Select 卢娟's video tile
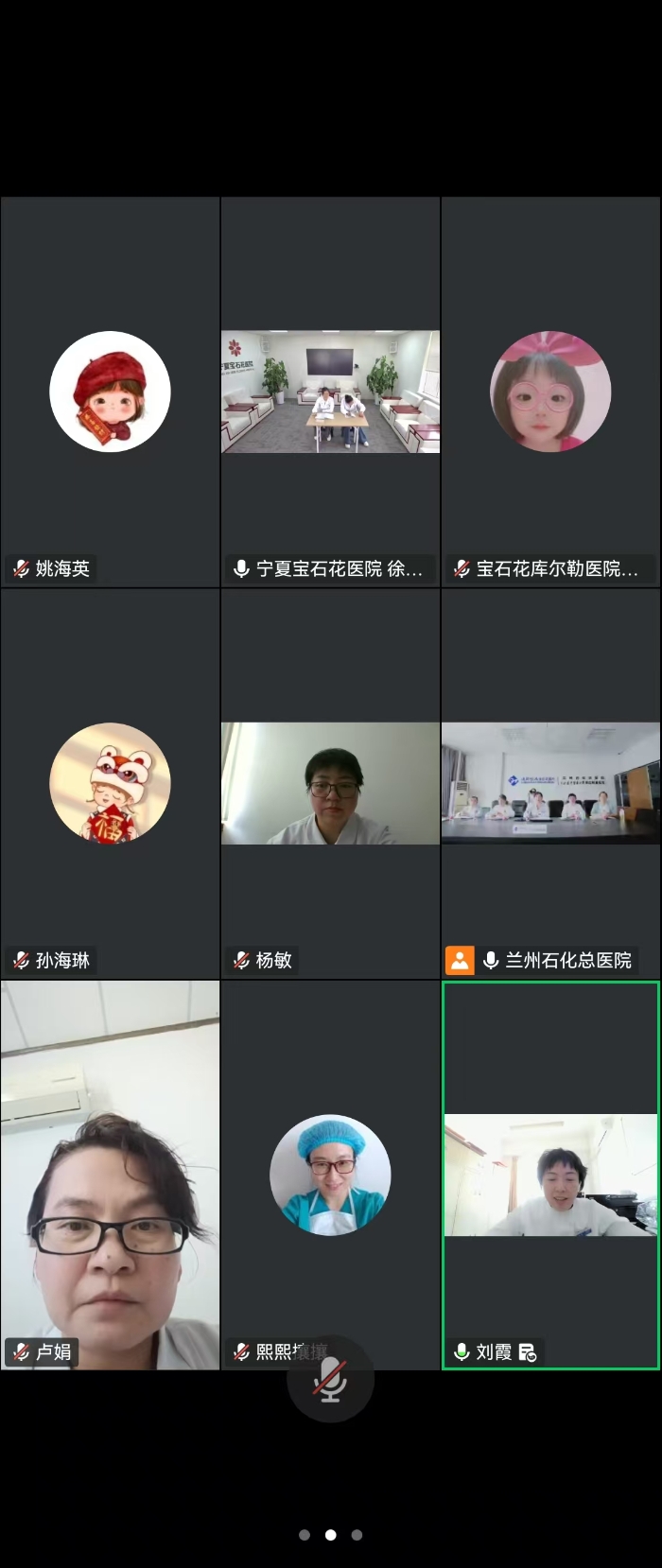The image size is (662, 1568). tap(110, 1175)
